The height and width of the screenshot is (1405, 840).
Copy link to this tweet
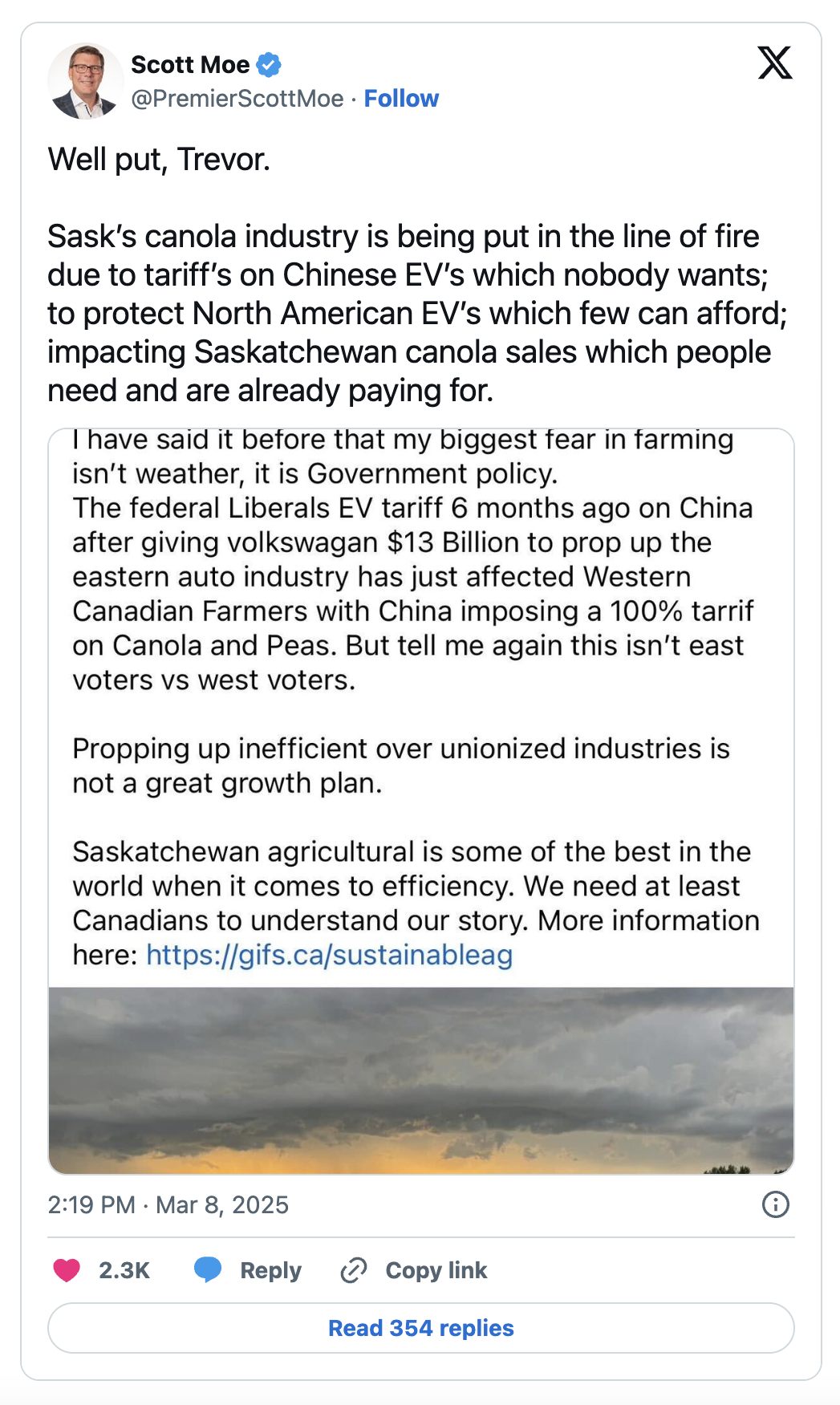[414, 1270]
